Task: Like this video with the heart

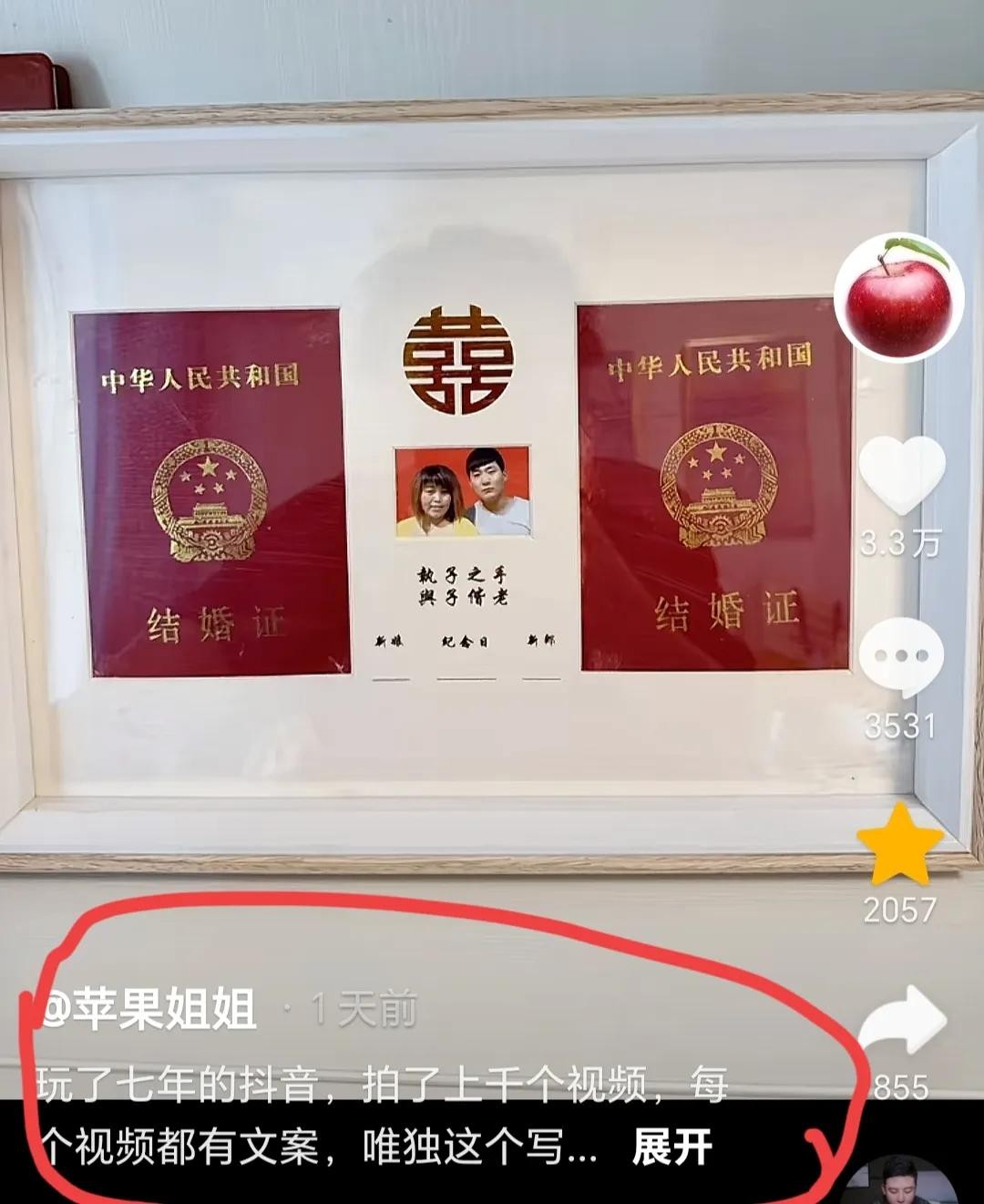Action: click(901, 475)
